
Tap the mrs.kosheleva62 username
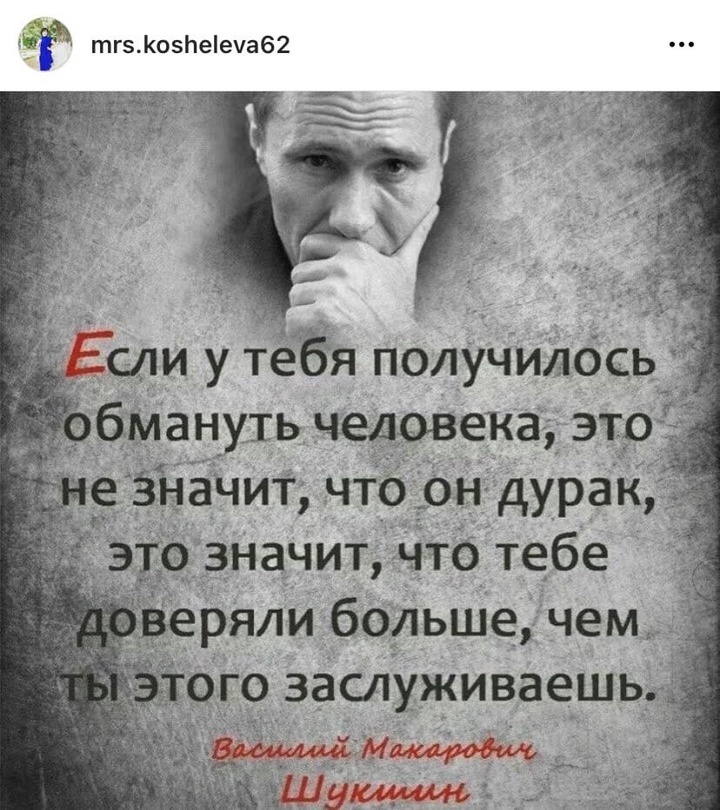pos(189,45)
